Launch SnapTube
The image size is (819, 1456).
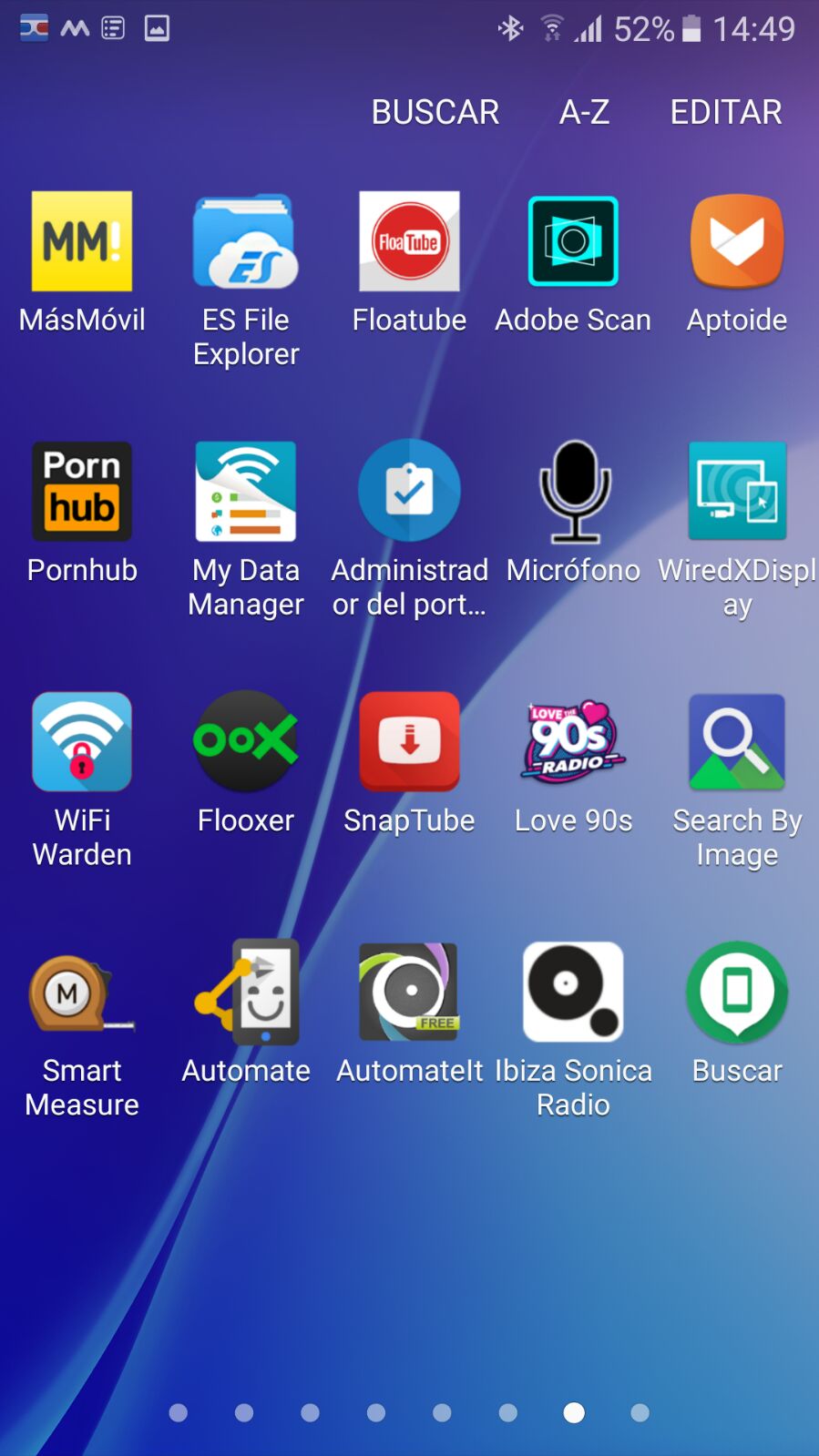coord(409,742)
